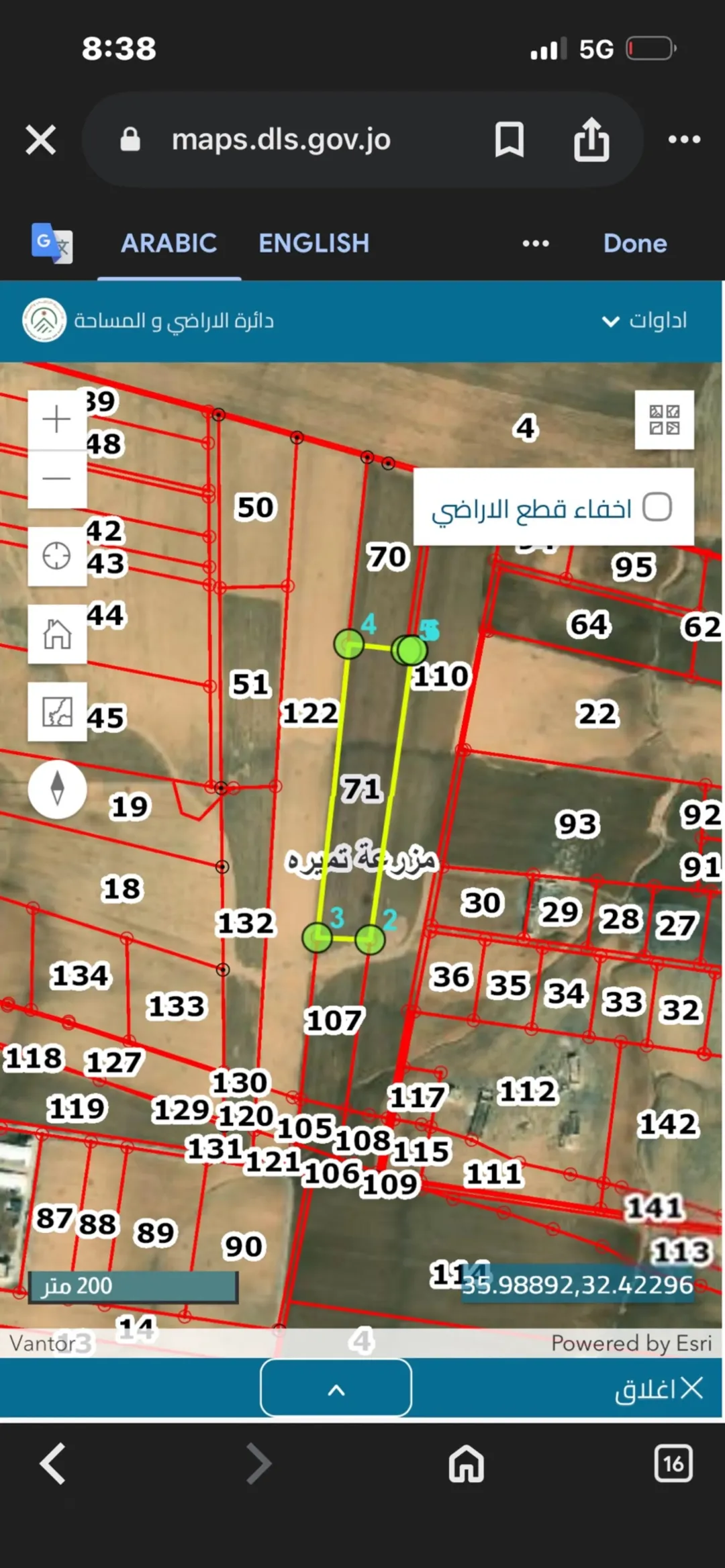Close the in-app browser page
Screen dimensions: 725x1568
click(41, 140)
